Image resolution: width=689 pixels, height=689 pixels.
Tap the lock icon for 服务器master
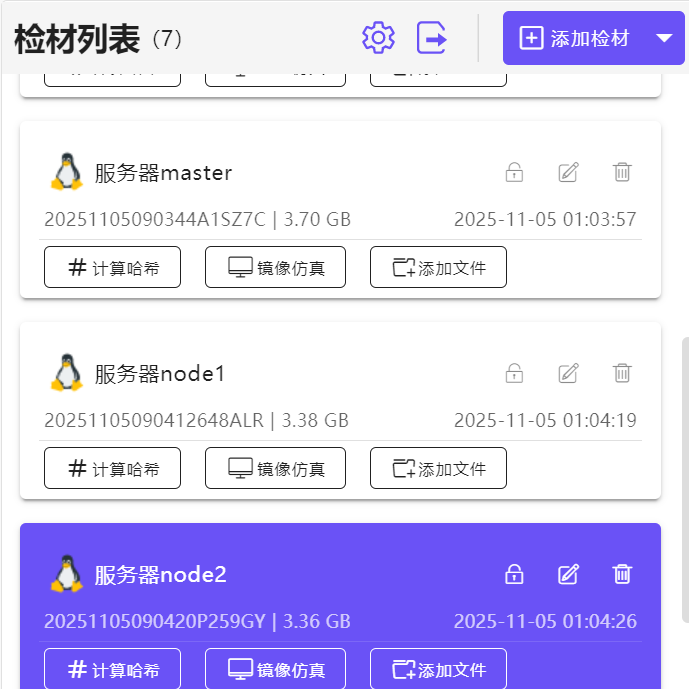point(514,172)
